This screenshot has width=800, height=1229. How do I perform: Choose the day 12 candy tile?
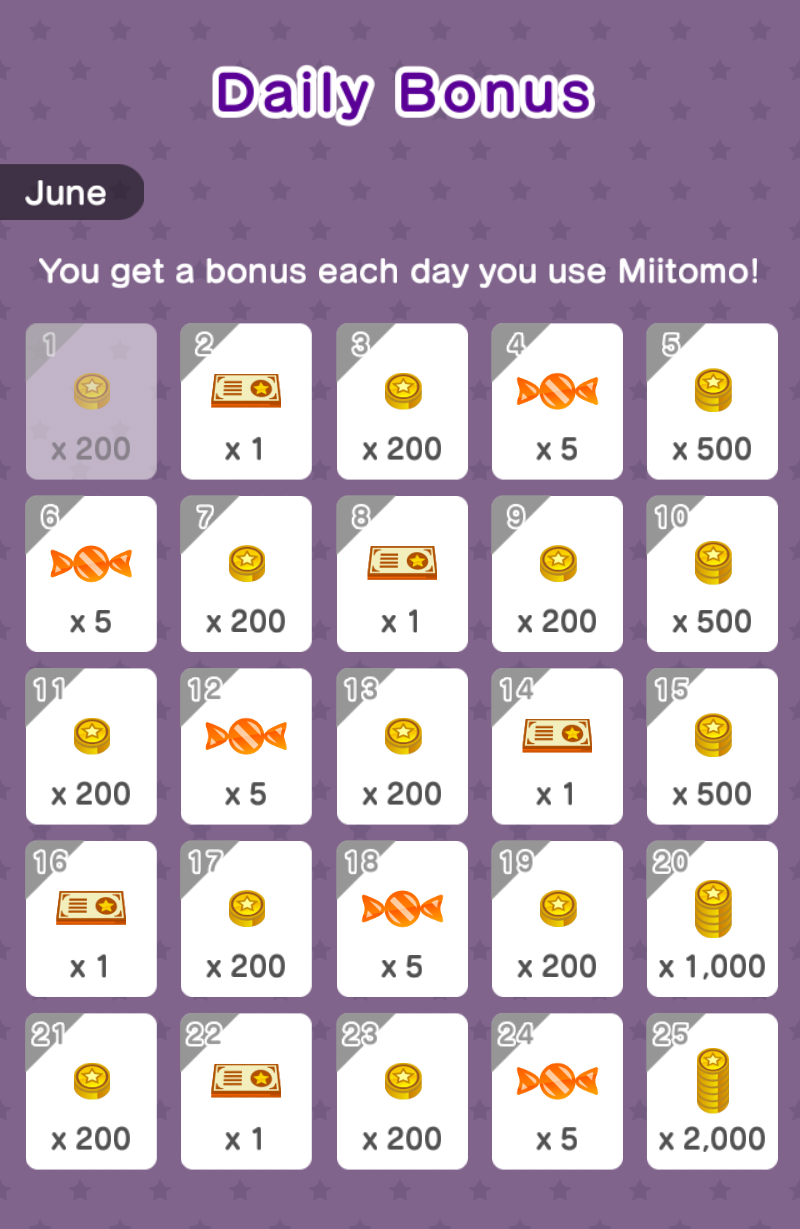coord(246,746)
